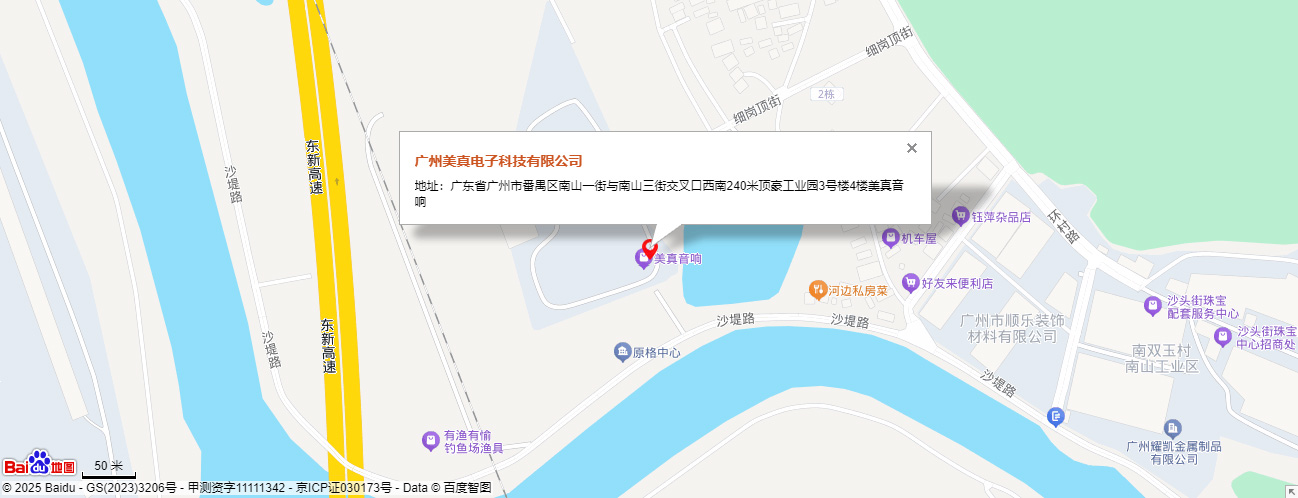This screenshot has height=498, width=1298.
Task: Open the 钰萍杂品店 shop marker
Action: pos(961,216)
